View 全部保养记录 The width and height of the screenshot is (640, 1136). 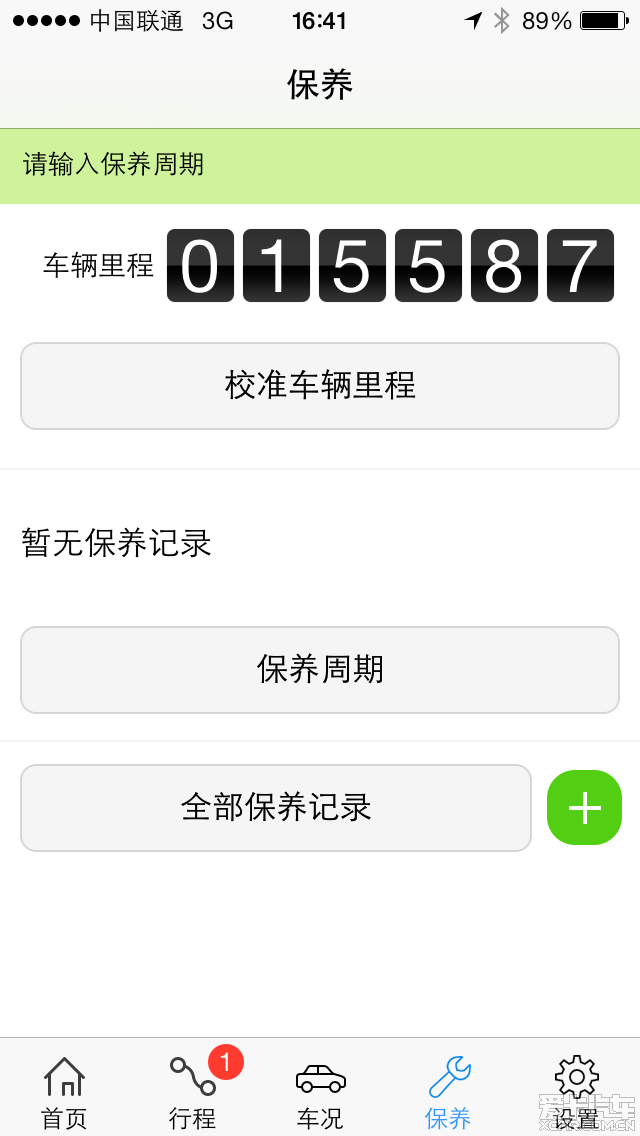275,807
